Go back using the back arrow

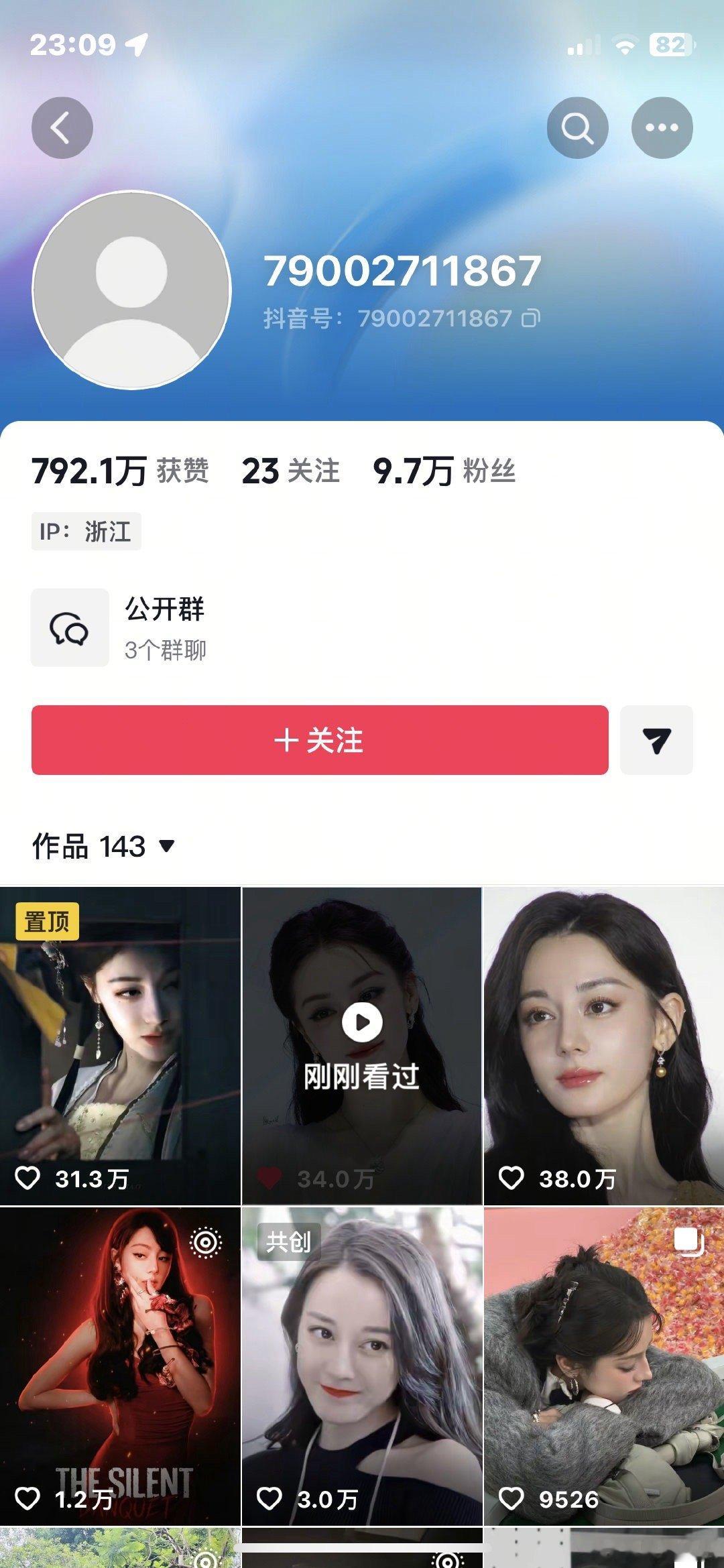(x=62, y=128)
